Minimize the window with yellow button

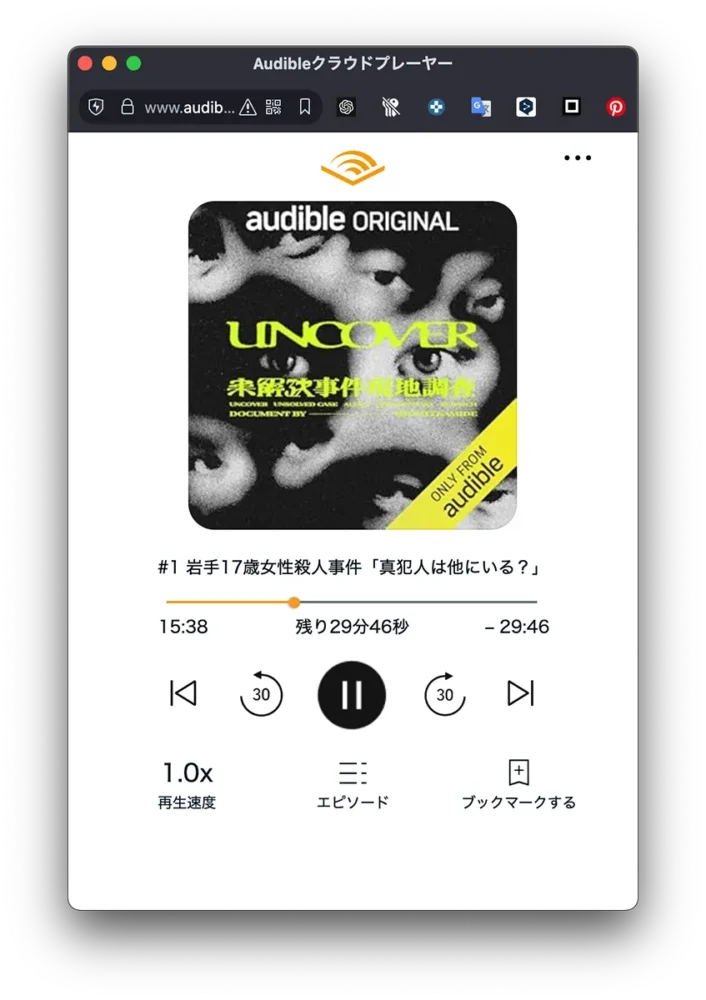click(x=109, y=64)
